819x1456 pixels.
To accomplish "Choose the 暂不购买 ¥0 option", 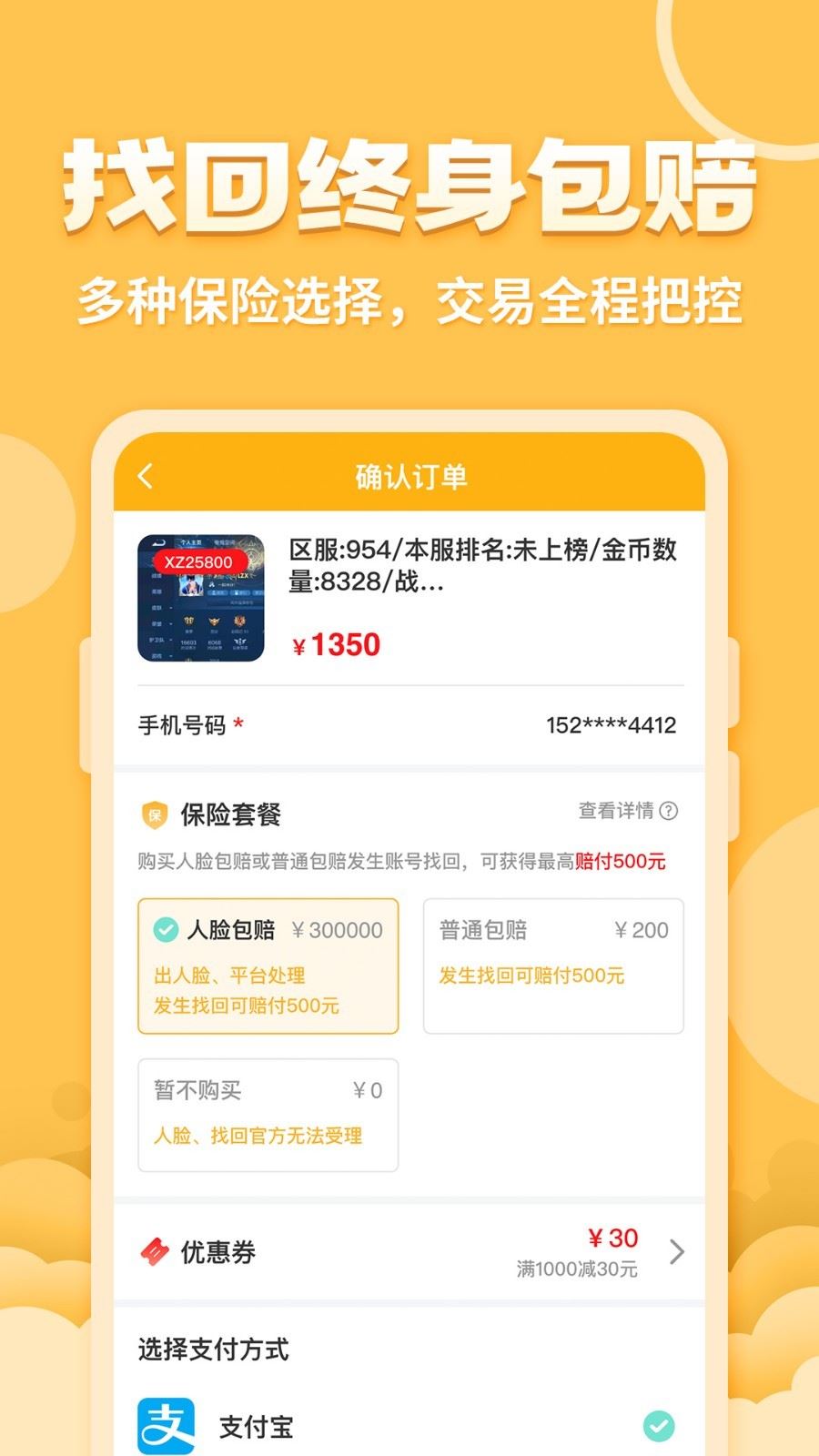I will click(x=268, y=1116).
